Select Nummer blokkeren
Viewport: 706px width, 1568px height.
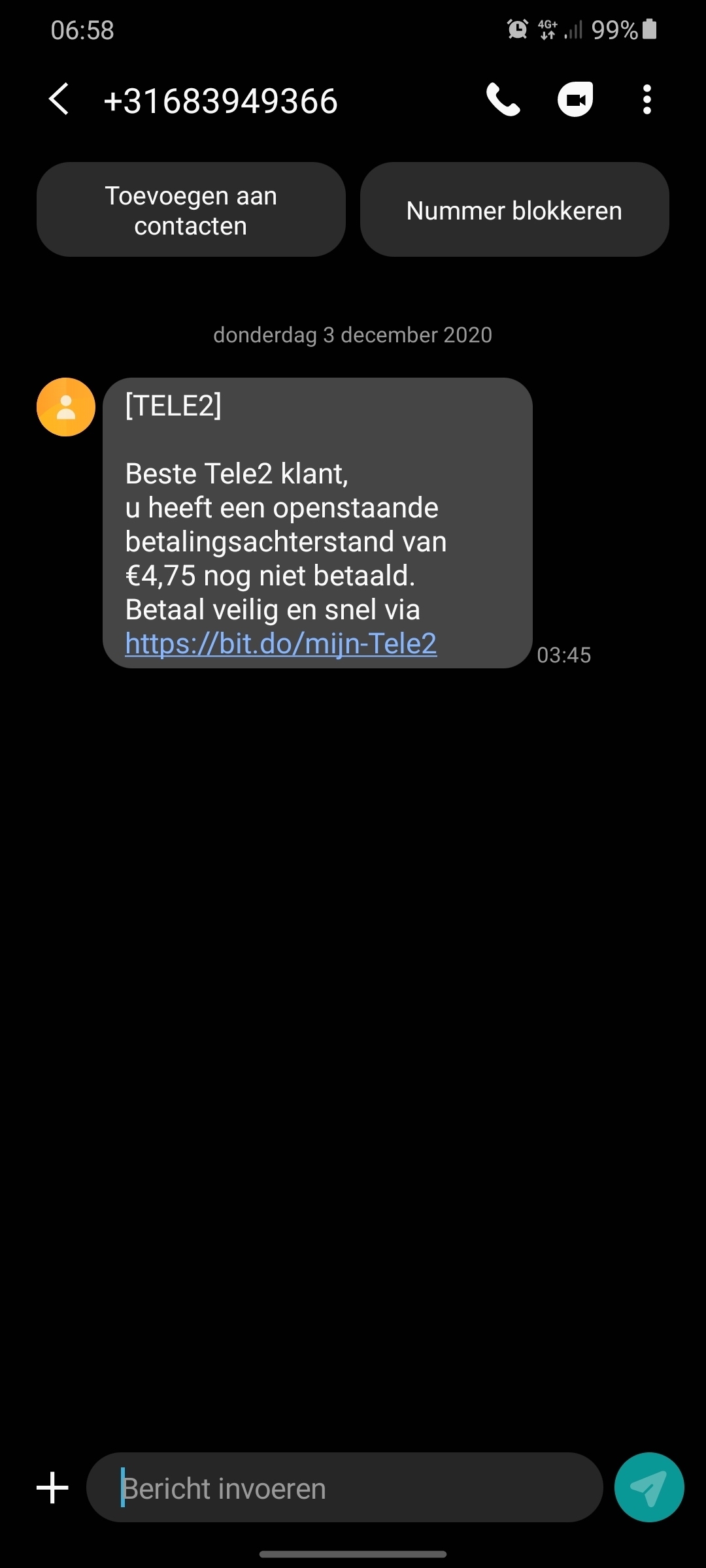(514, 210)
